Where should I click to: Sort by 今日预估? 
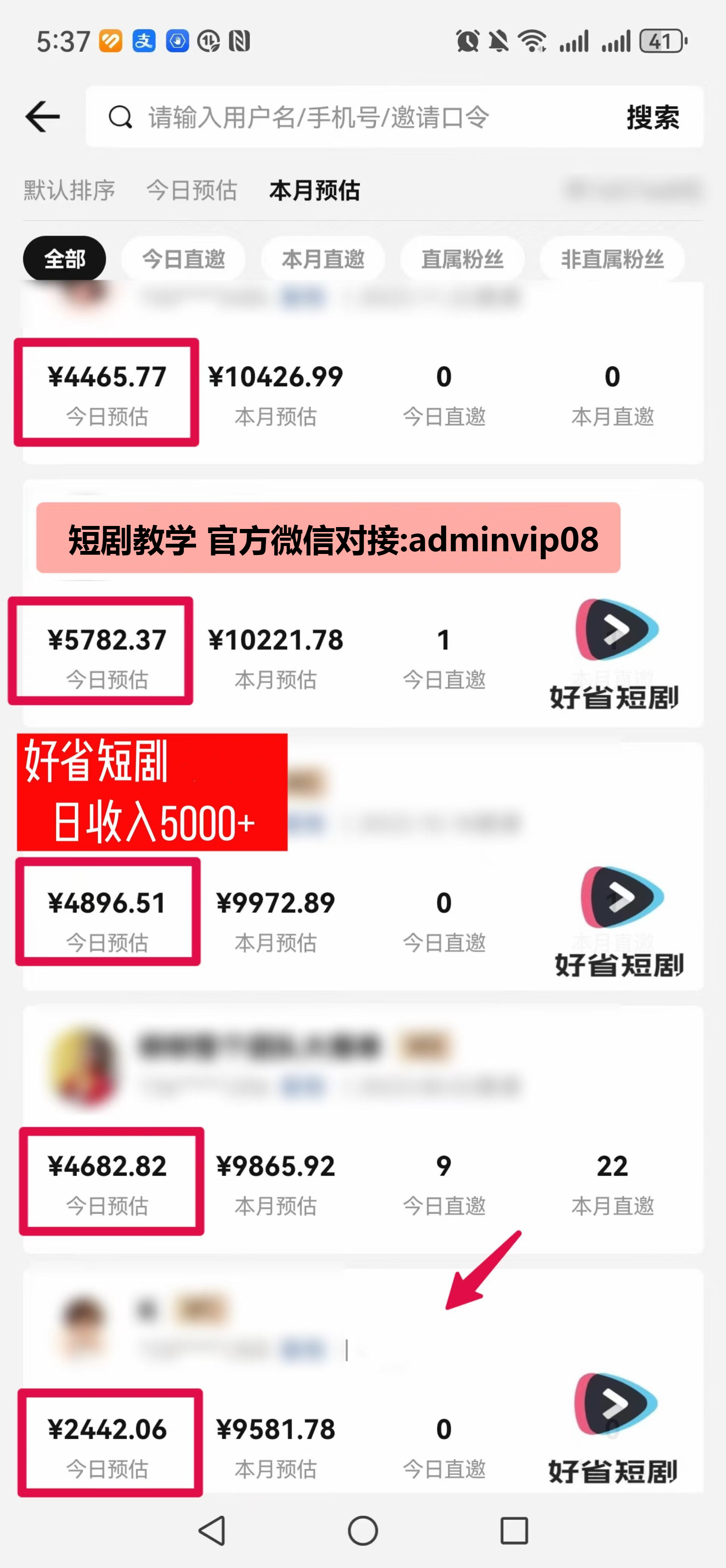coord(192,191)
